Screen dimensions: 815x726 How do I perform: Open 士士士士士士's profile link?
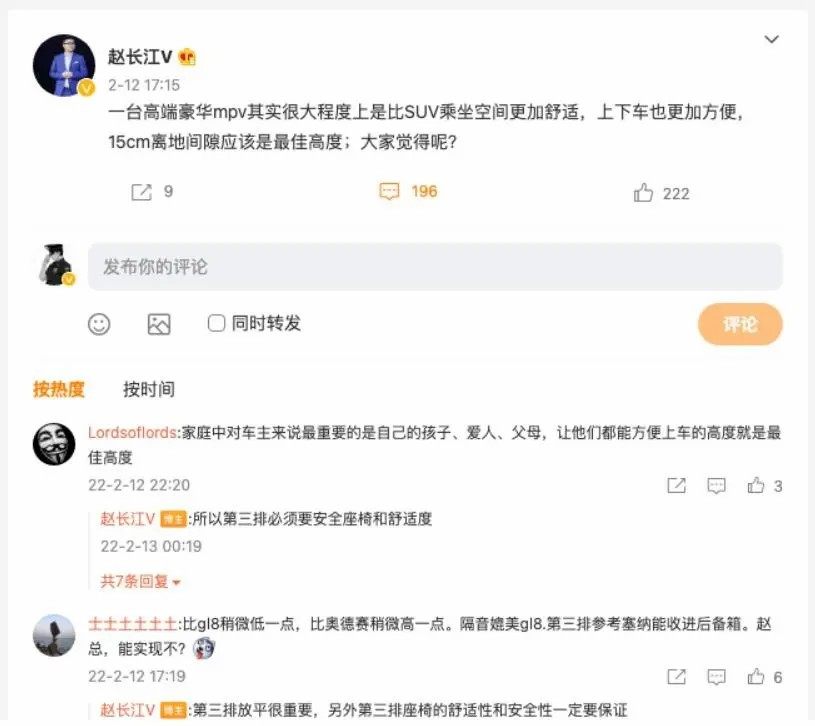click(x=133, y=624)
